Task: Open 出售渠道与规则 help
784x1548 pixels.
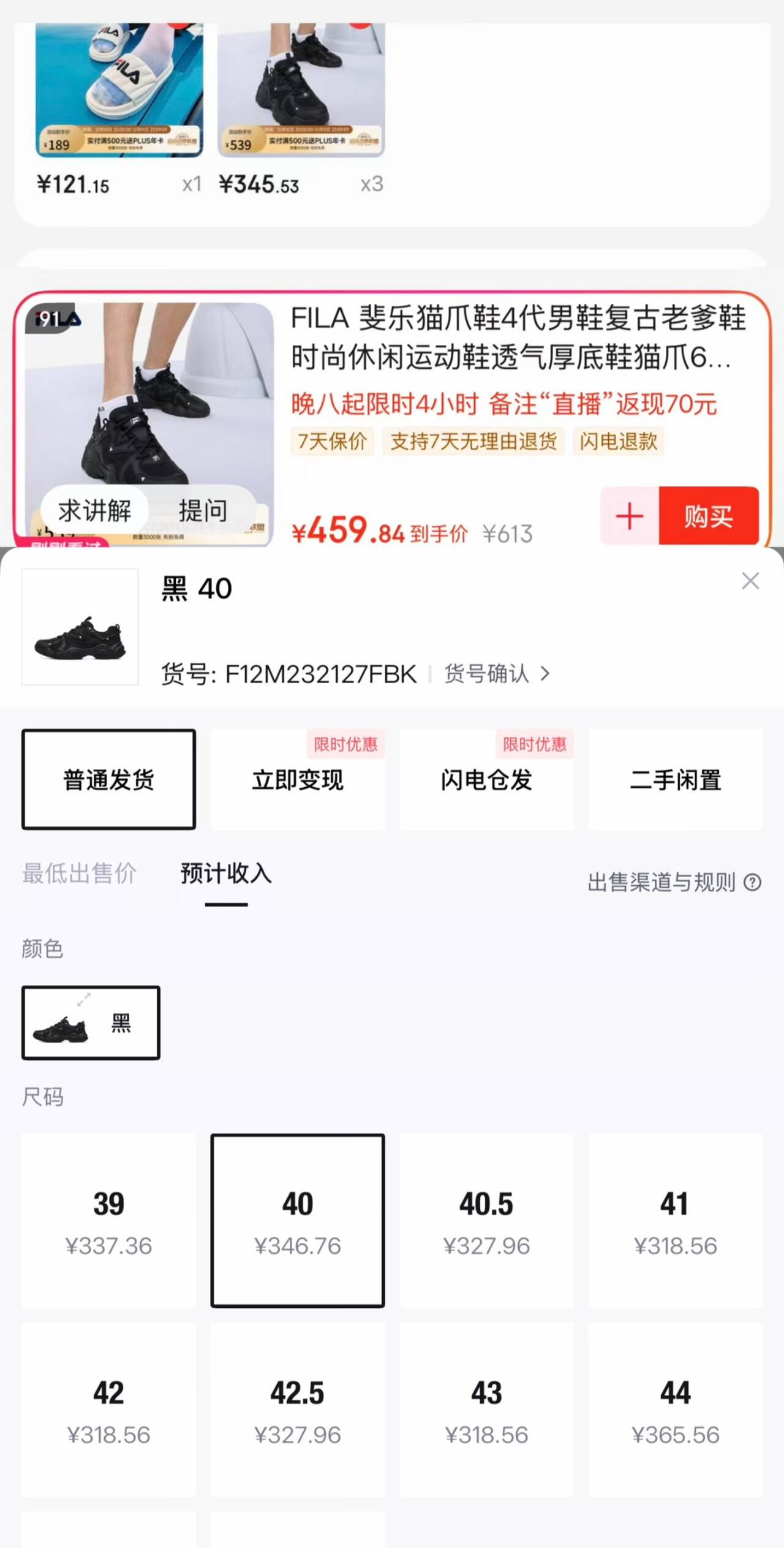Action: [674, 882]
